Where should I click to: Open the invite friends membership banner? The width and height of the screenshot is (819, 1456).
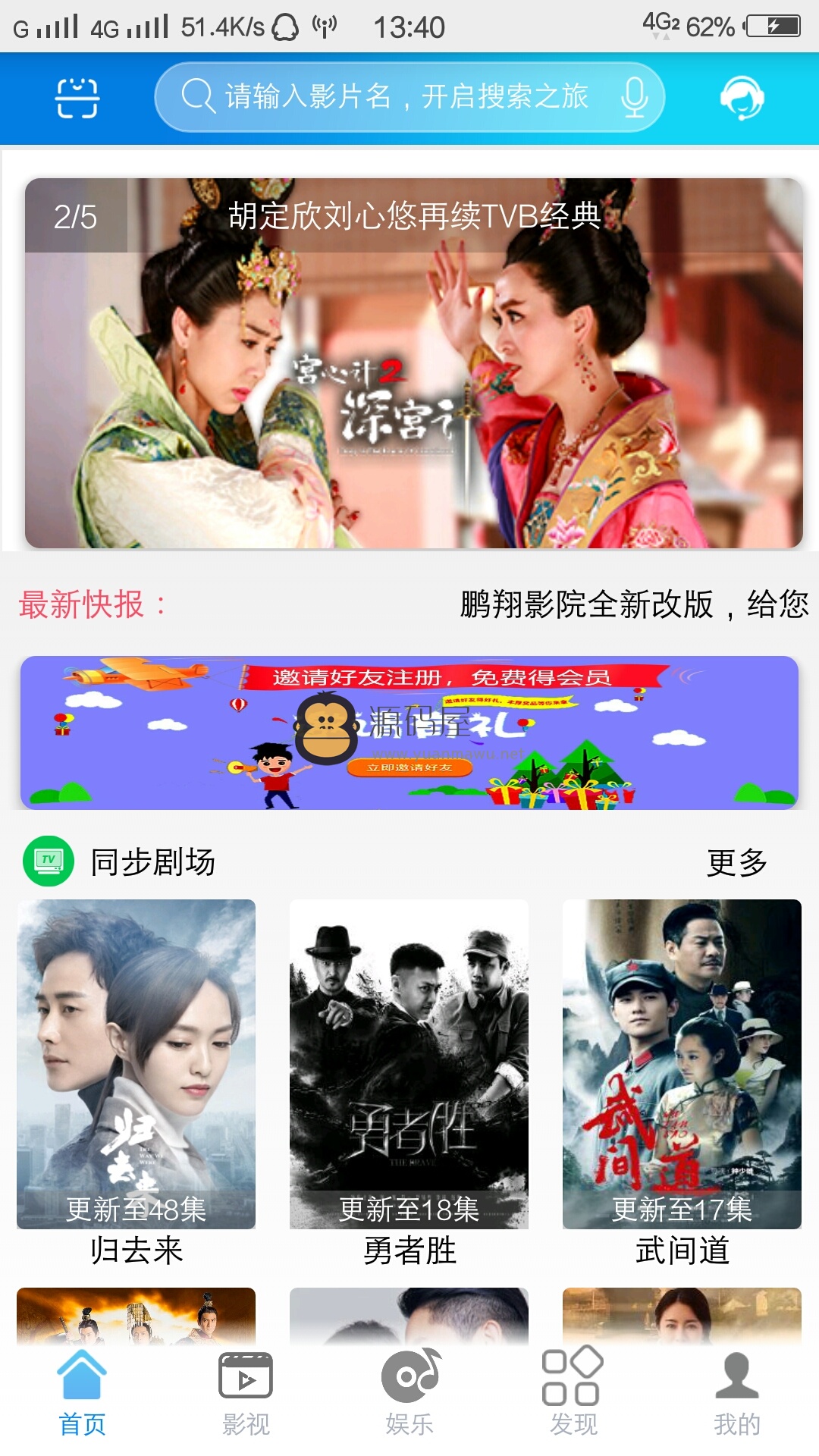409,733
